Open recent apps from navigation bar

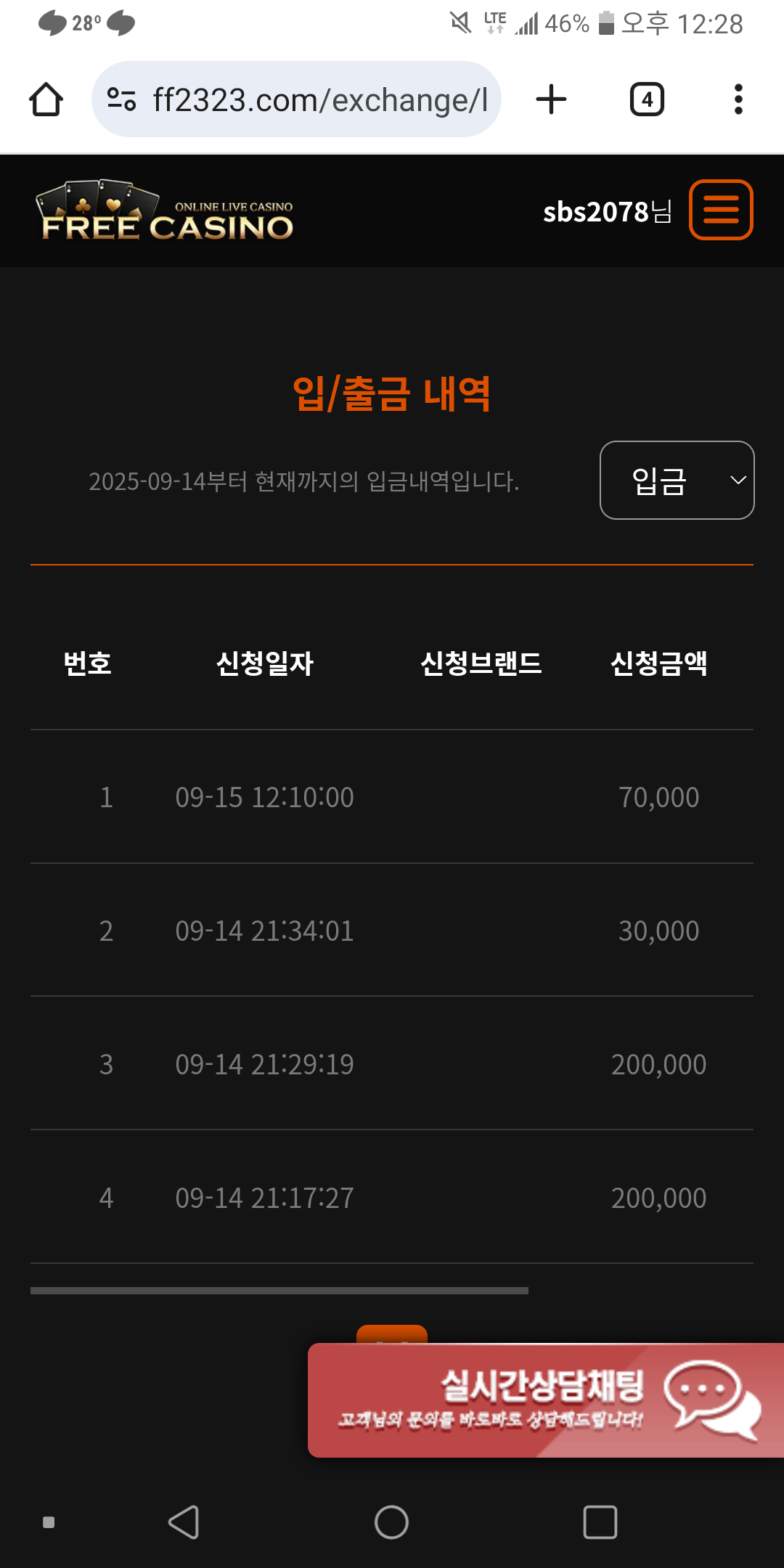pyautogui.click(x=600, y=1522)
